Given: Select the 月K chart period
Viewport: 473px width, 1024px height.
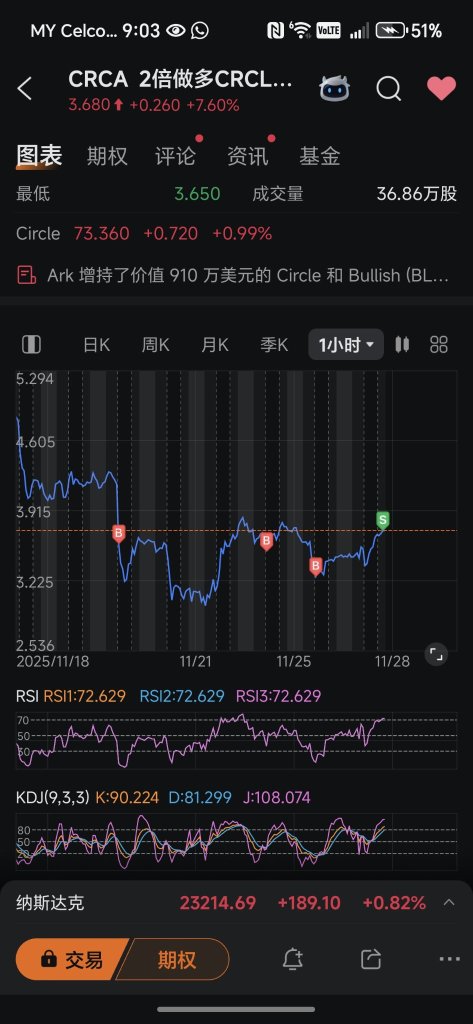Looking at the screenshot, I should (215, 345).
